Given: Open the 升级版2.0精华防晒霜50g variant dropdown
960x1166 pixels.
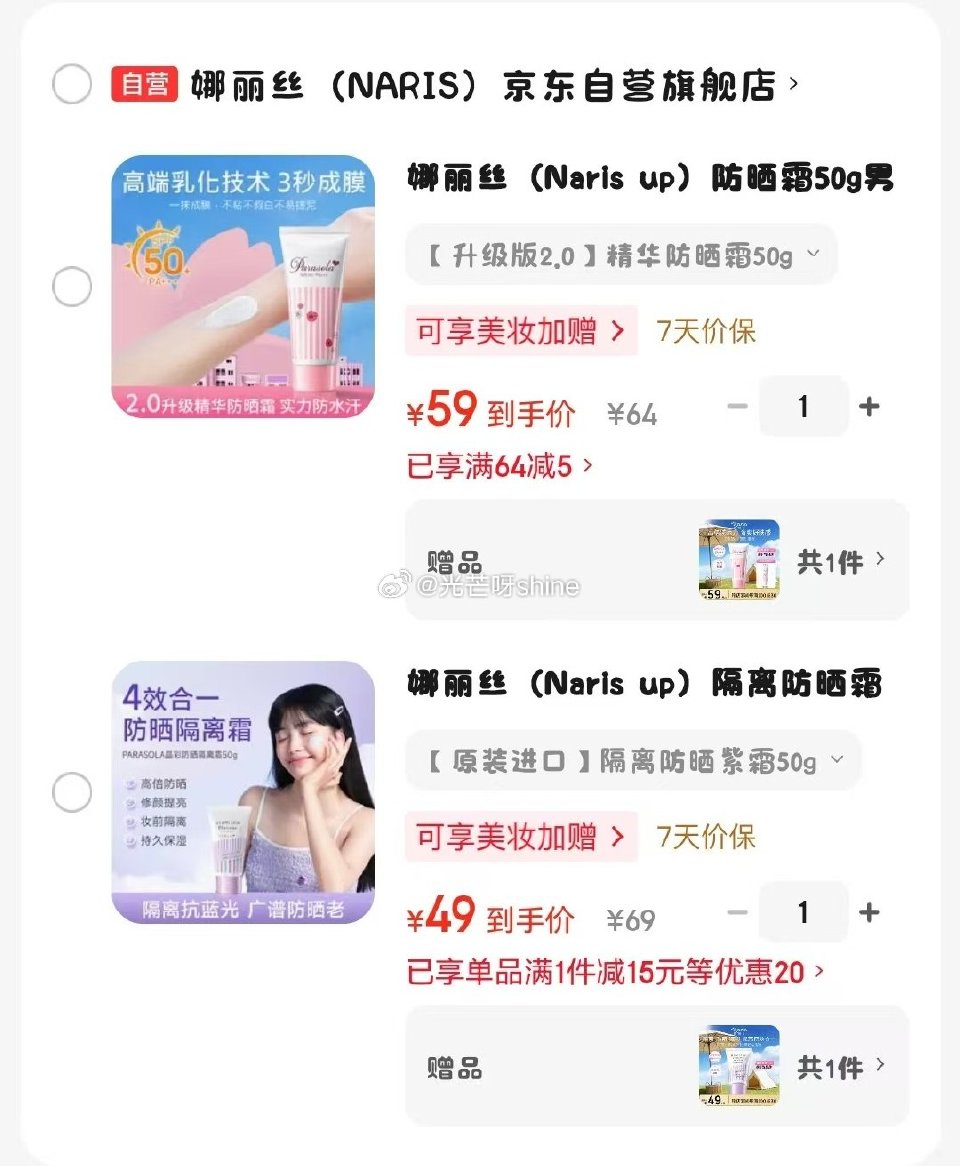Looking at the screenshot, I should [x=620, y=254].
